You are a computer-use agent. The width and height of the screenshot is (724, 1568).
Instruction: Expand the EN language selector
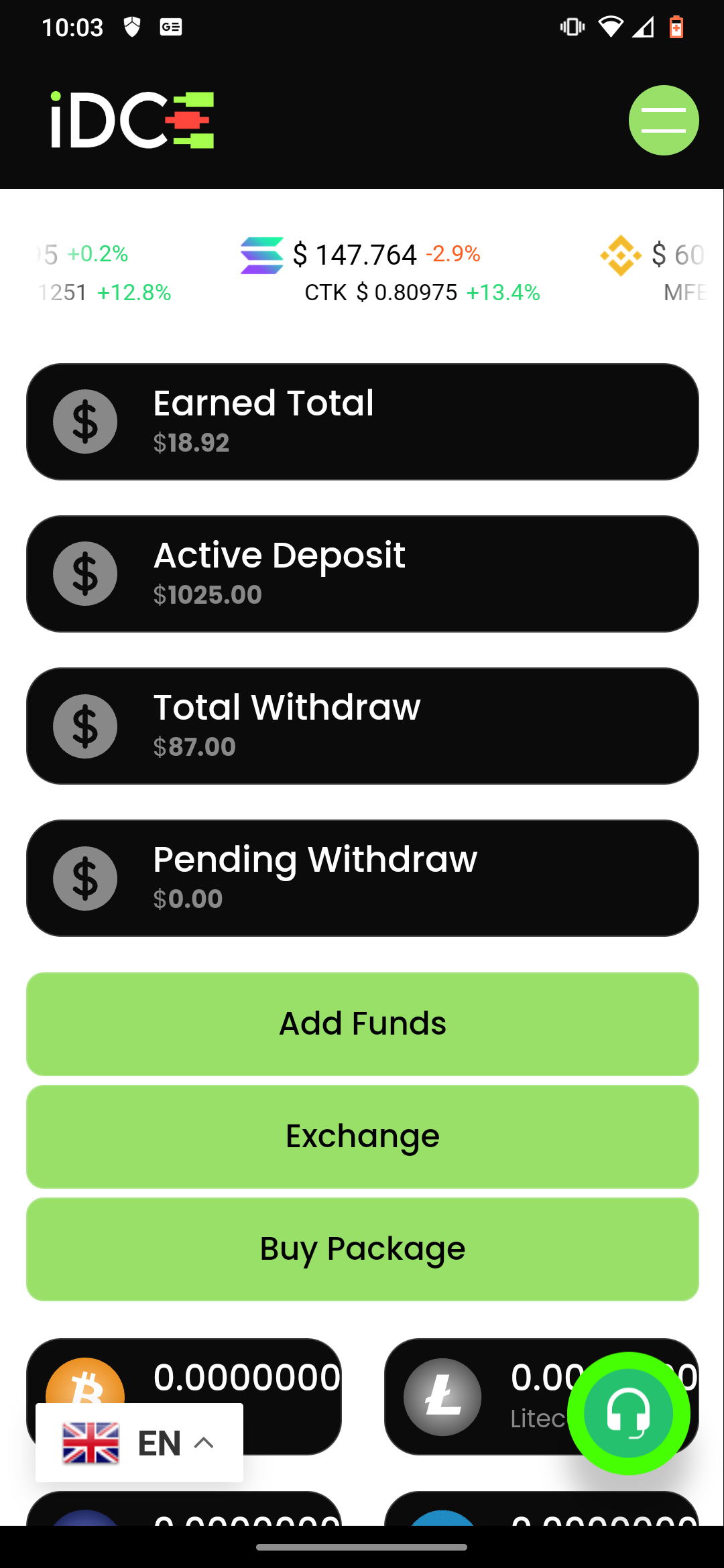click(139, 1443)
